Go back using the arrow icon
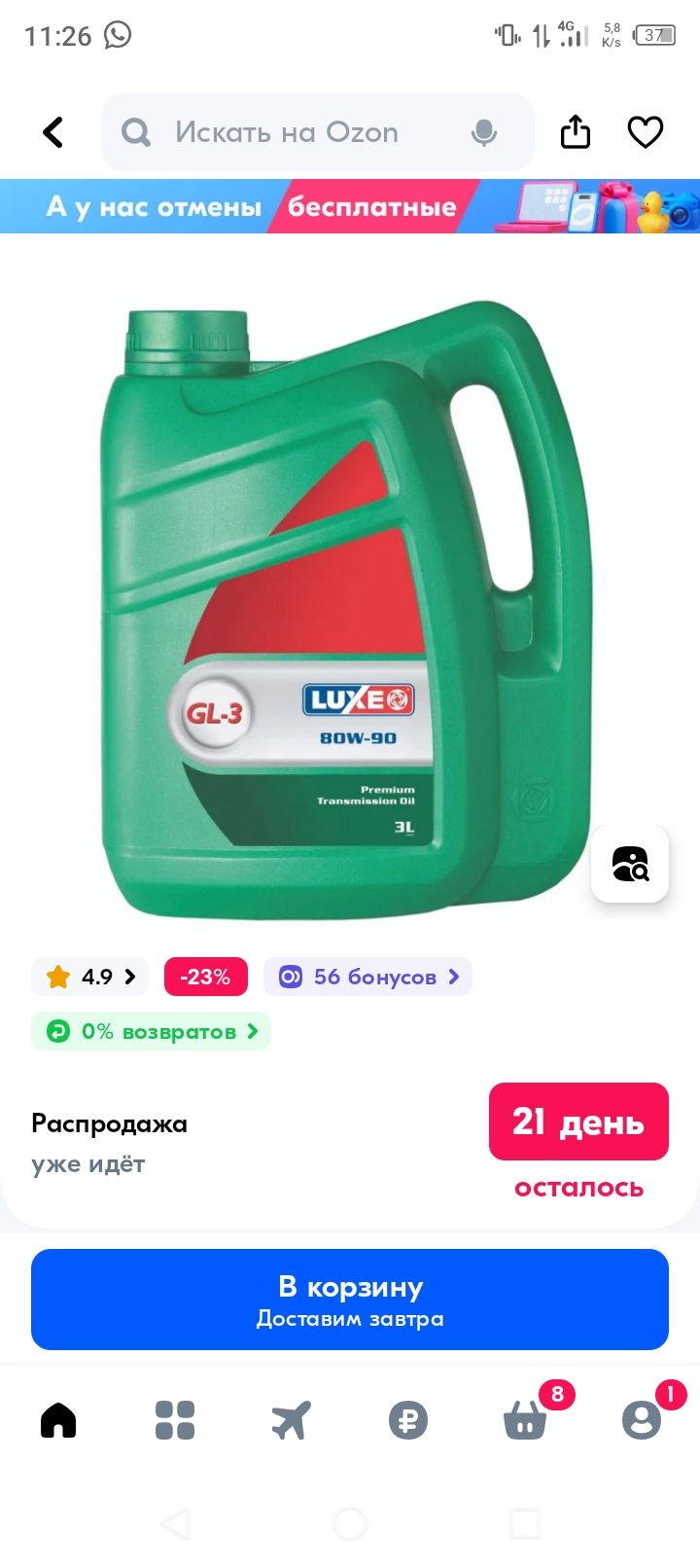Viewport: 700px width, 1568px height. coord(53,132)
